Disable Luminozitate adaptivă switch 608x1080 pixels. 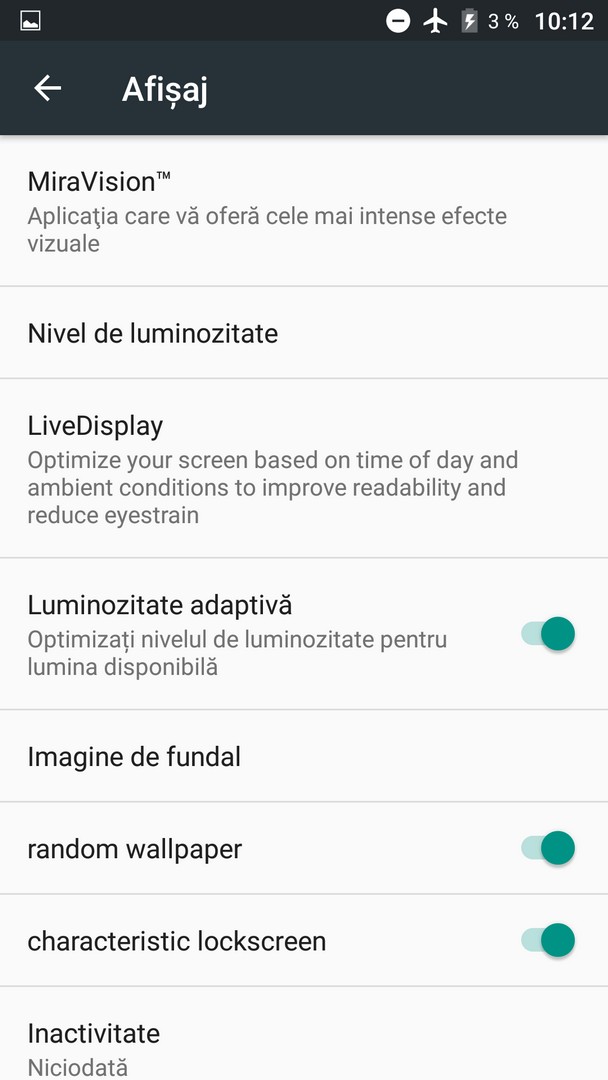pyautogui.click(x=548, y=634)
